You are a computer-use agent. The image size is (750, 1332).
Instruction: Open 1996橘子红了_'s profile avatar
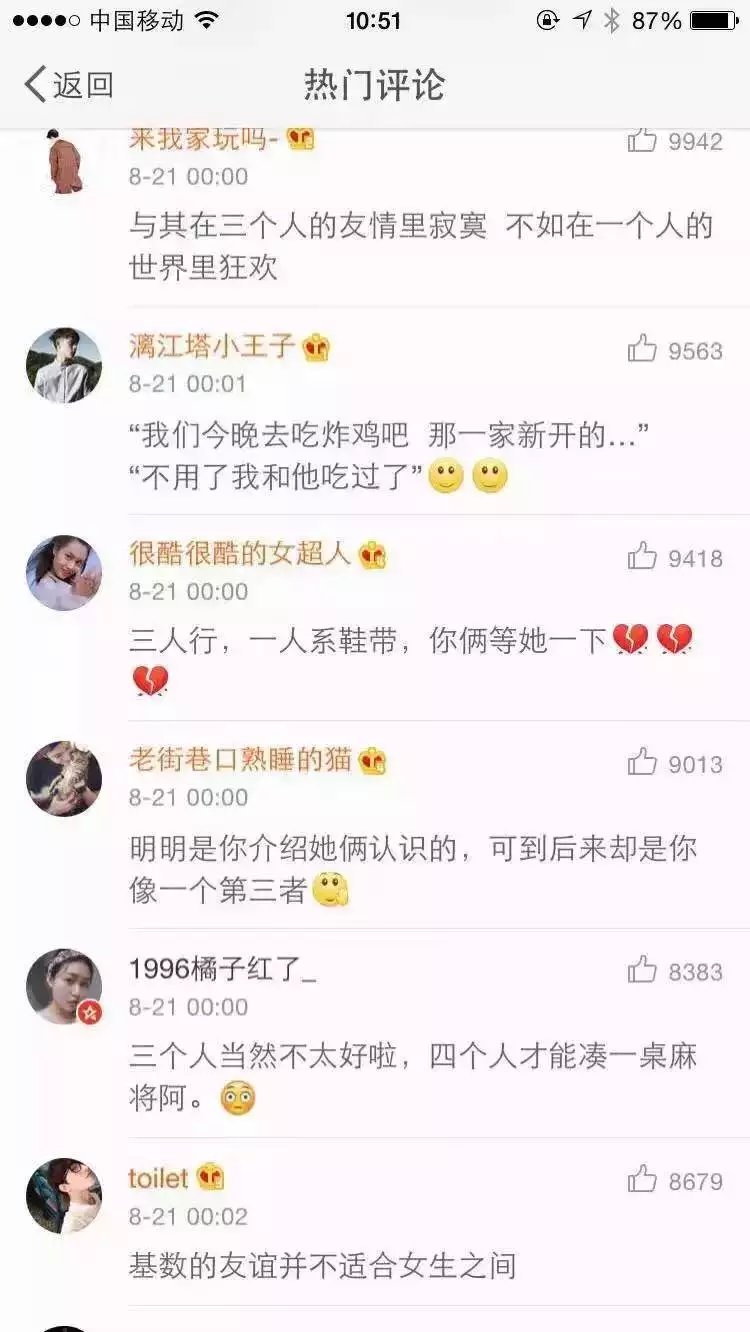(x=64, y=986)
